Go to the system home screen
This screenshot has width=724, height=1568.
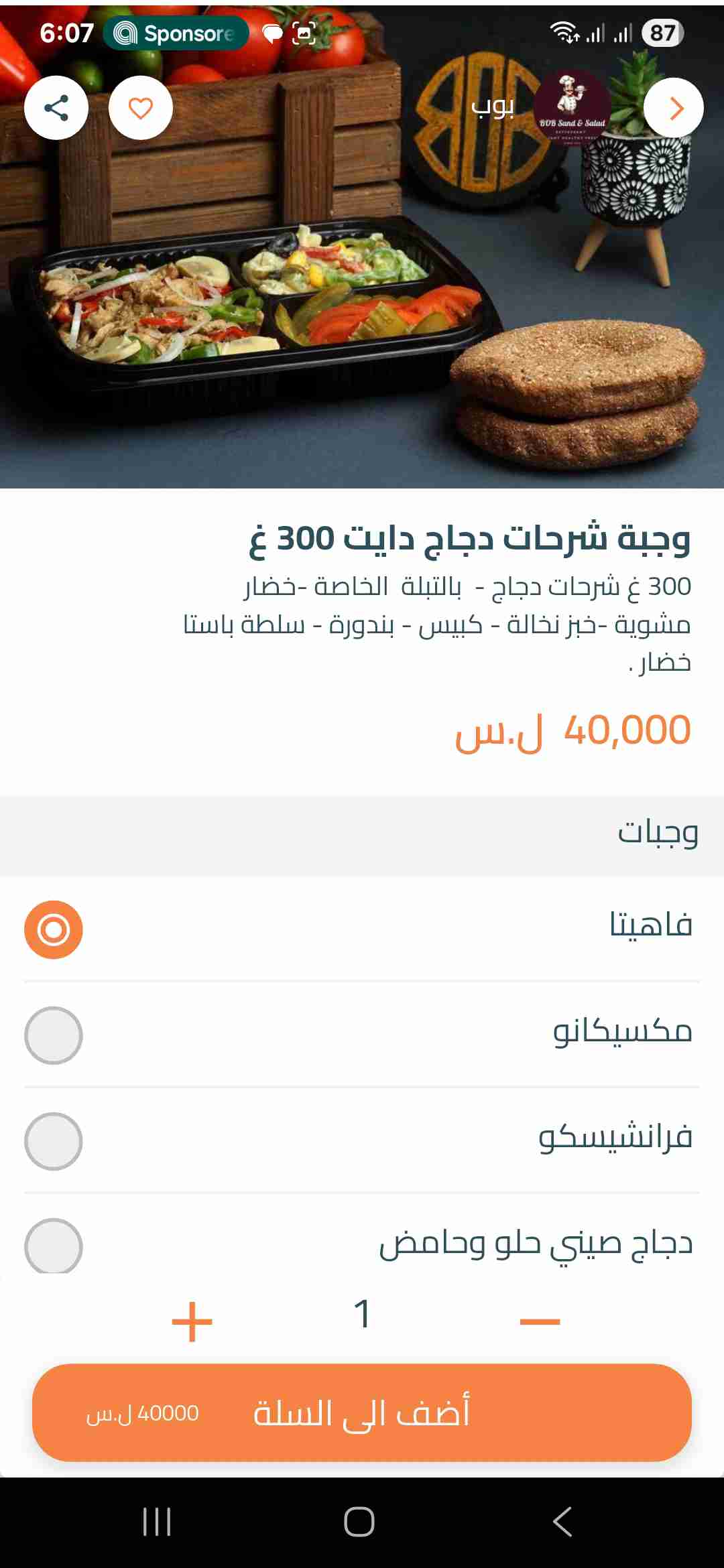click(x=359, y=1521)
